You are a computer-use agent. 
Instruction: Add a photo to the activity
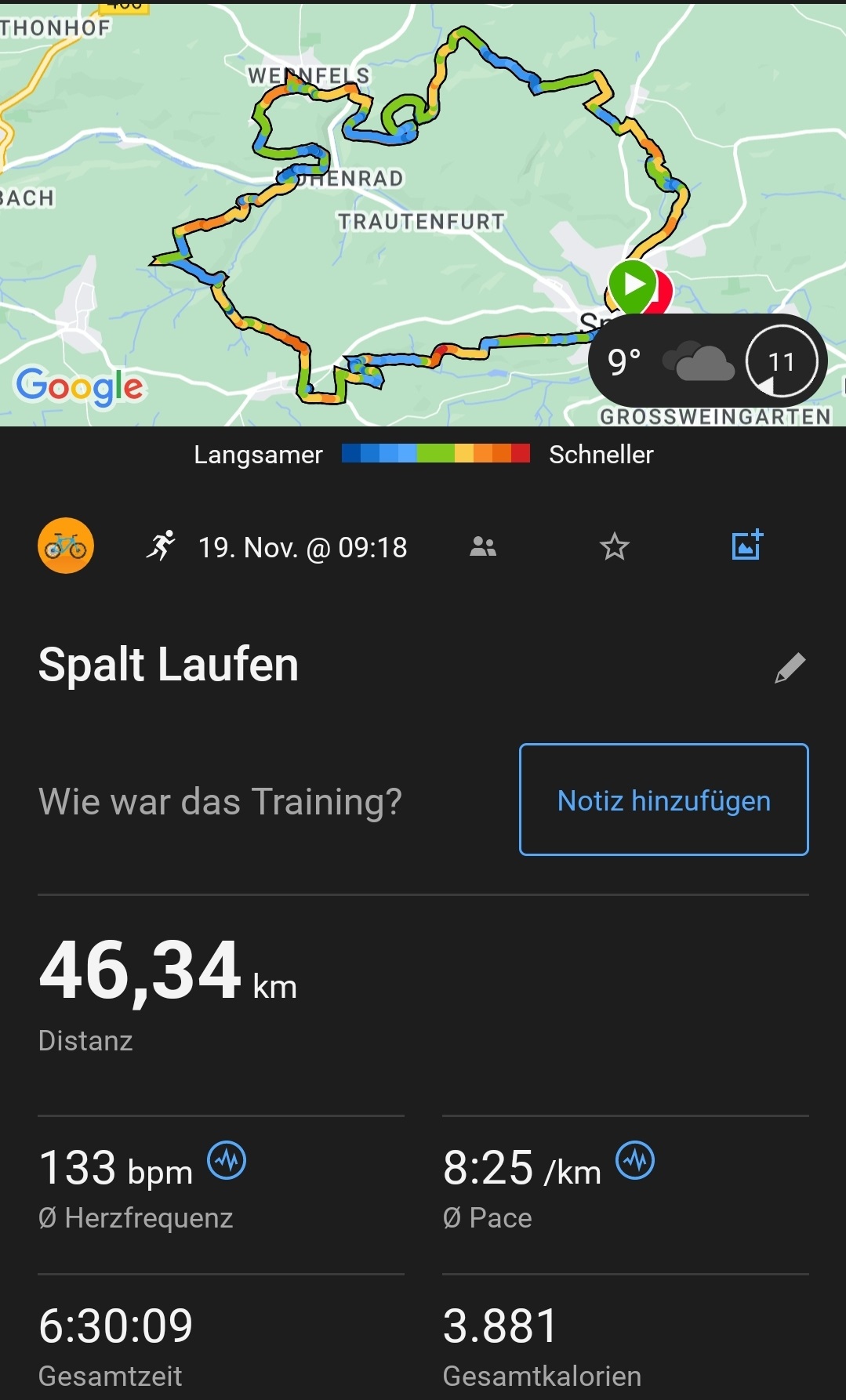(746, 545)
